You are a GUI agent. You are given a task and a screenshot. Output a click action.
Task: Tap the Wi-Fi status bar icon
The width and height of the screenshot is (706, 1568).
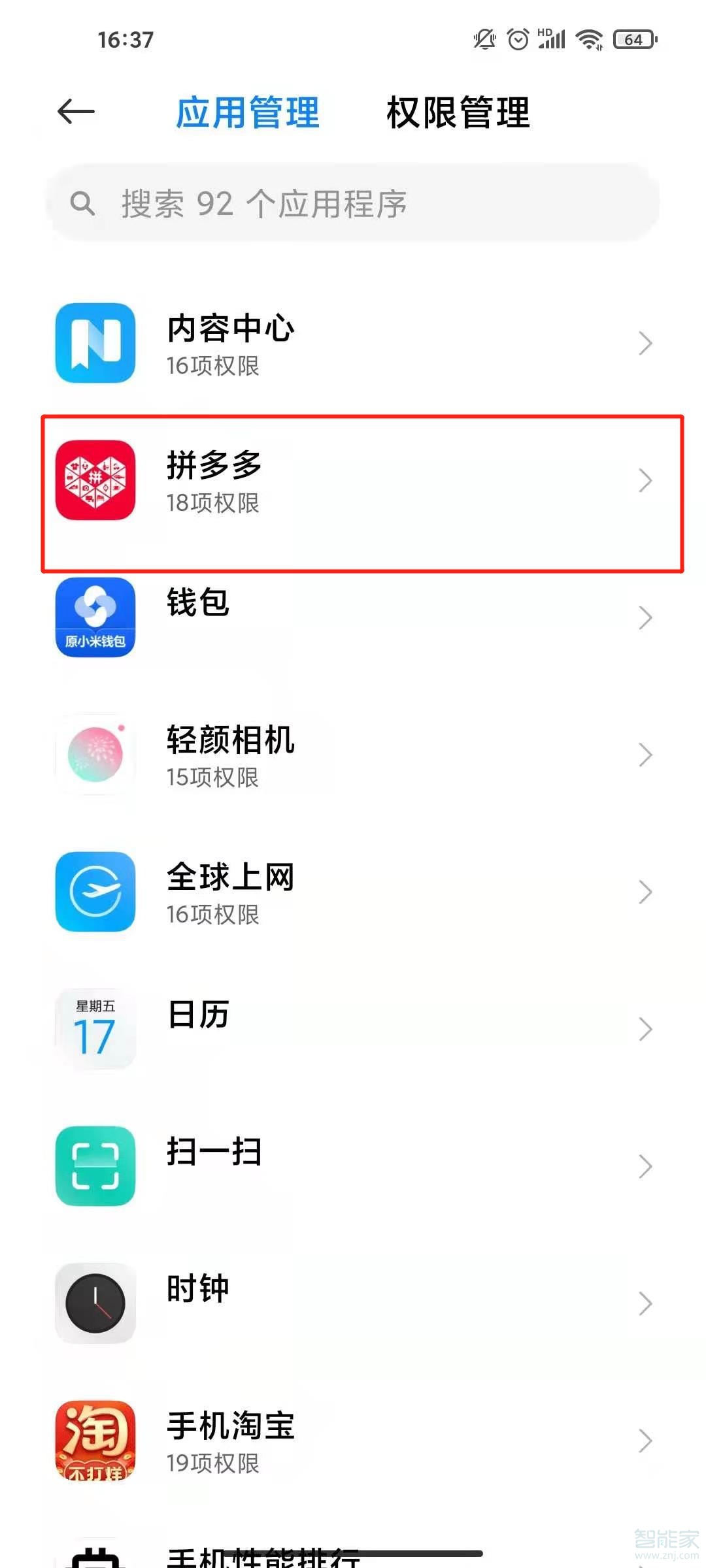587,39
